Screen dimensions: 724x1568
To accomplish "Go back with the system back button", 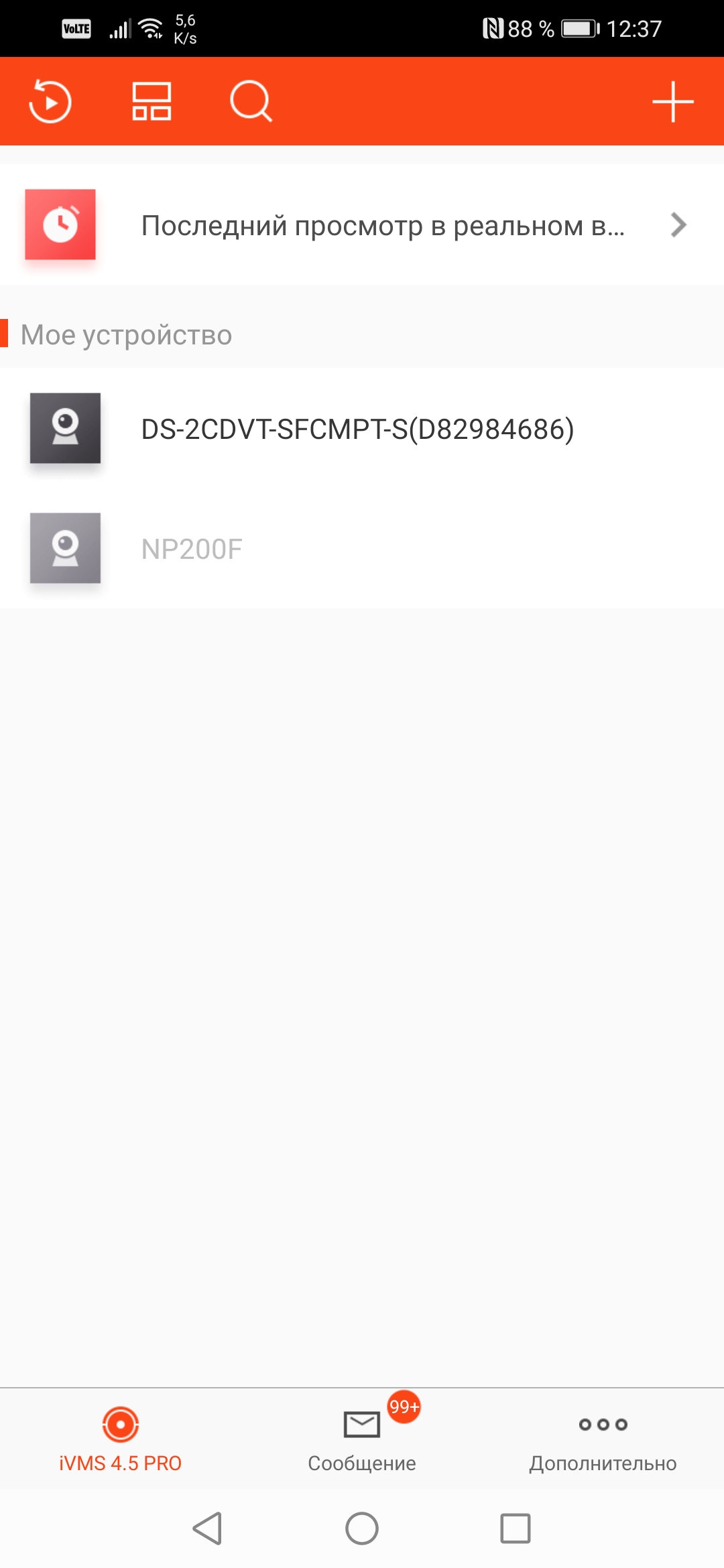I will [x=208, y=1528].
